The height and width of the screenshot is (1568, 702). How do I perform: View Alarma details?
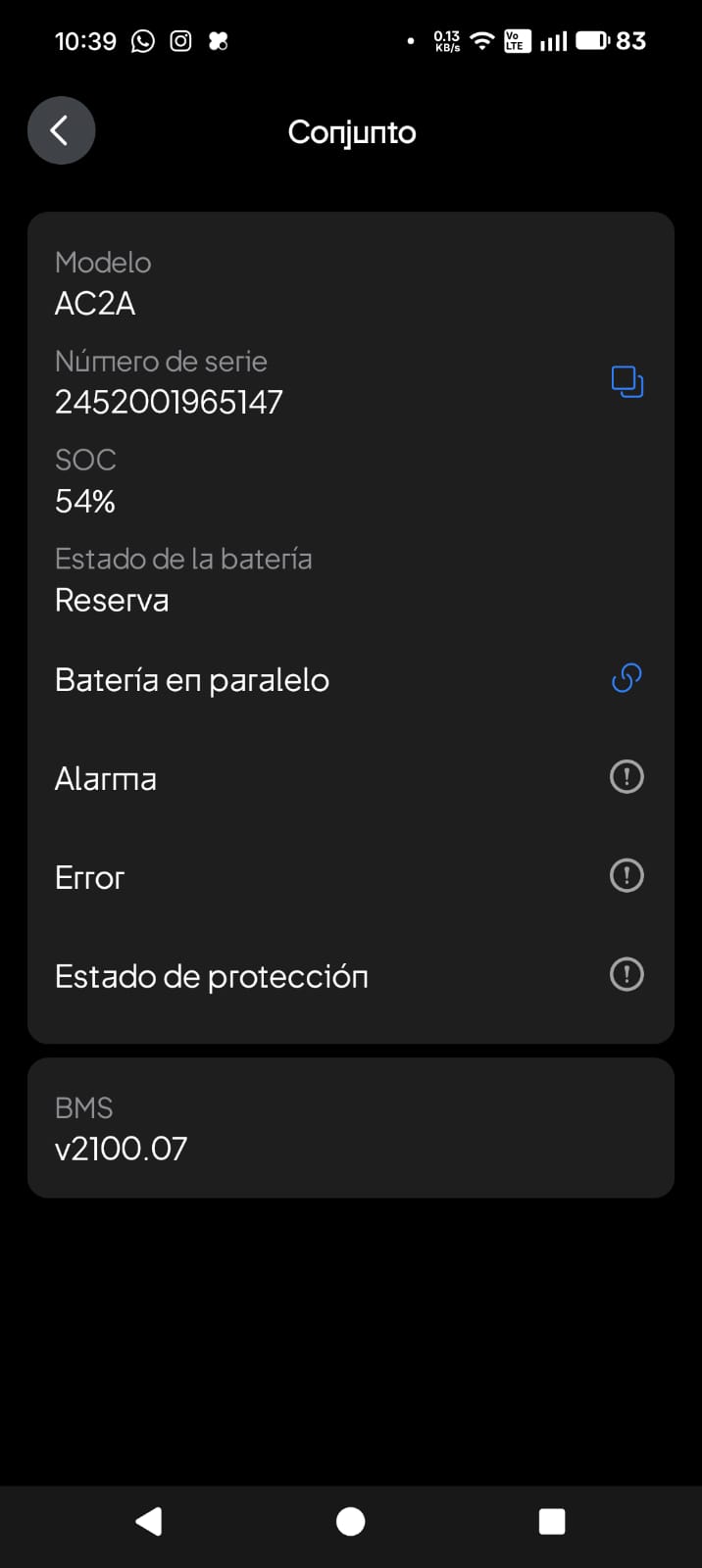click(627, 777)
